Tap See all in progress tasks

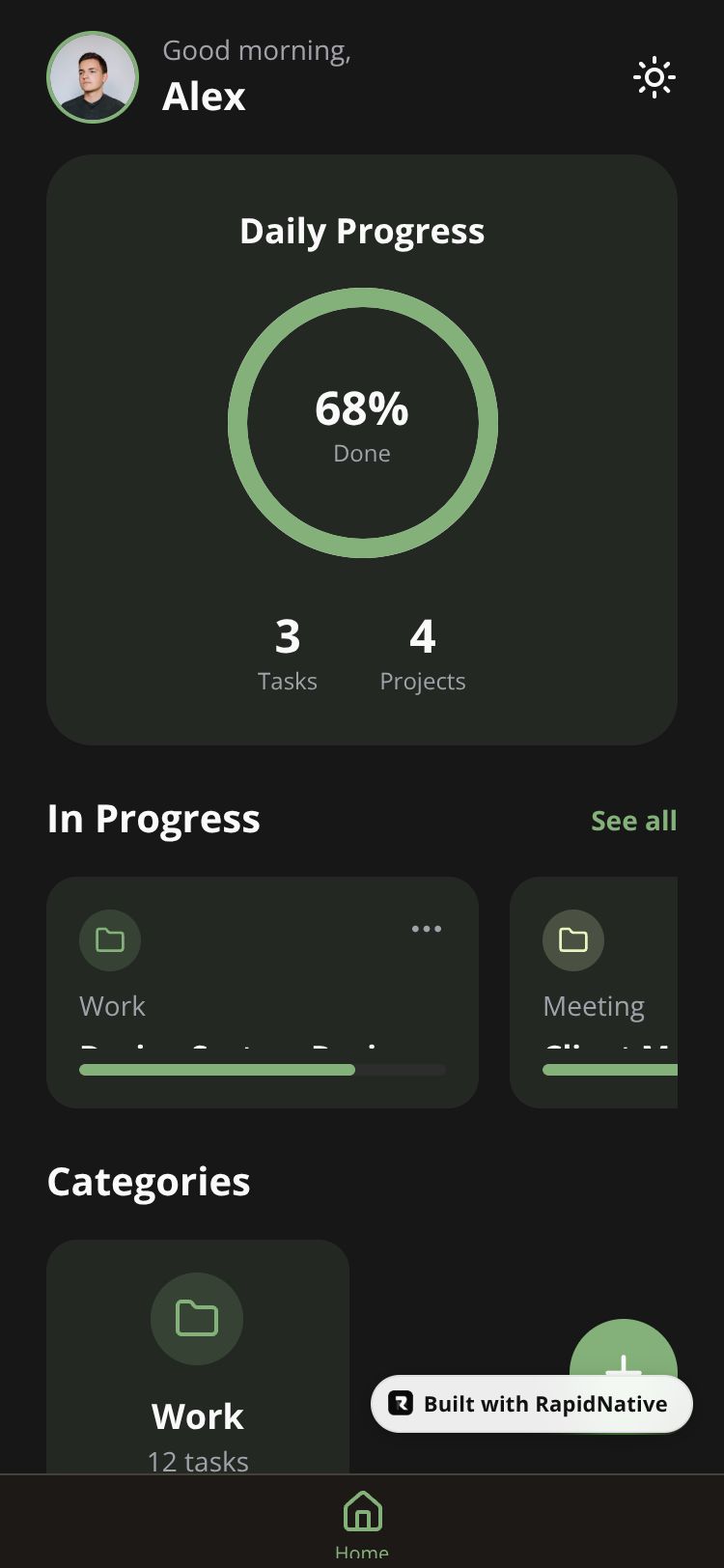[x=633, y=821]
